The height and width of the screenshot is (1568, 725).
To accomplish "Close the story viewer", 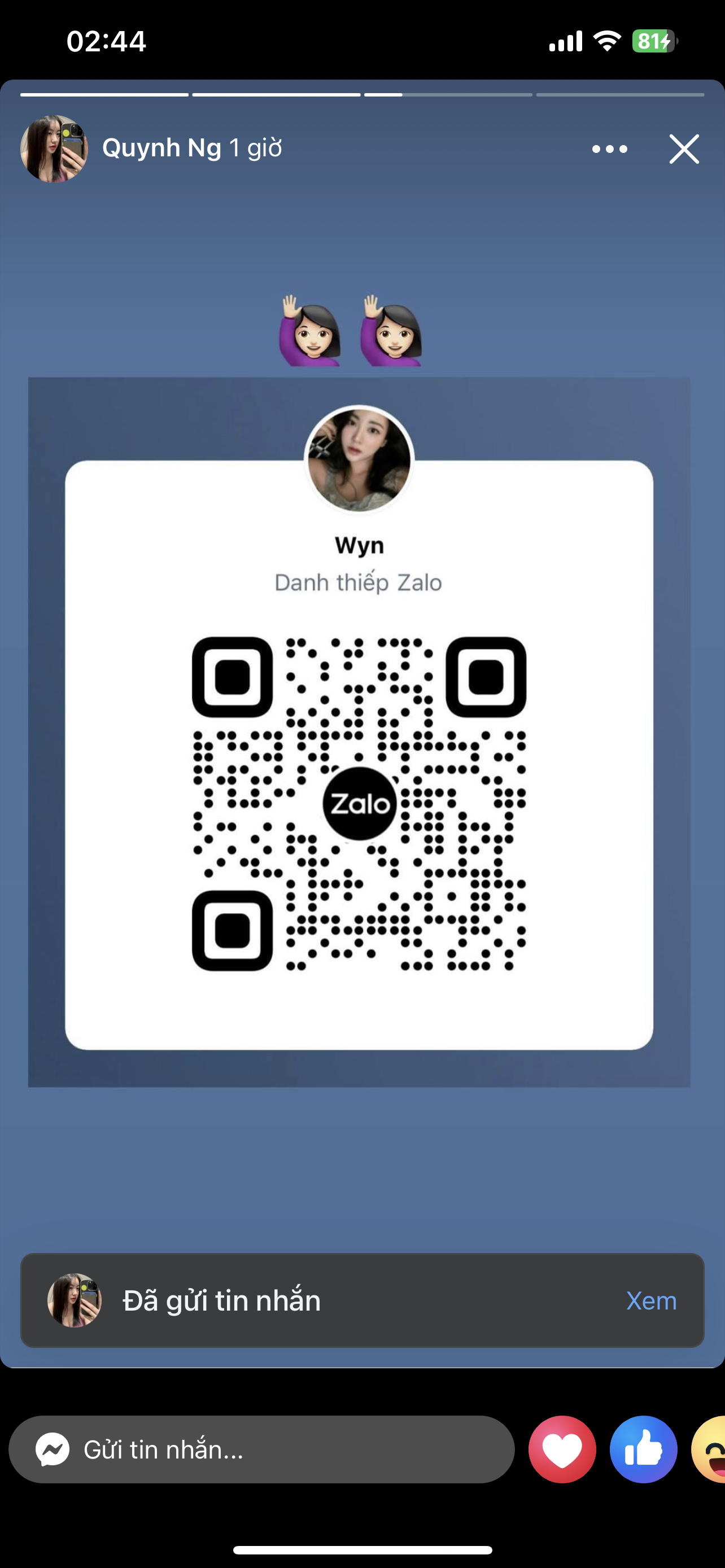I will 684,149.
